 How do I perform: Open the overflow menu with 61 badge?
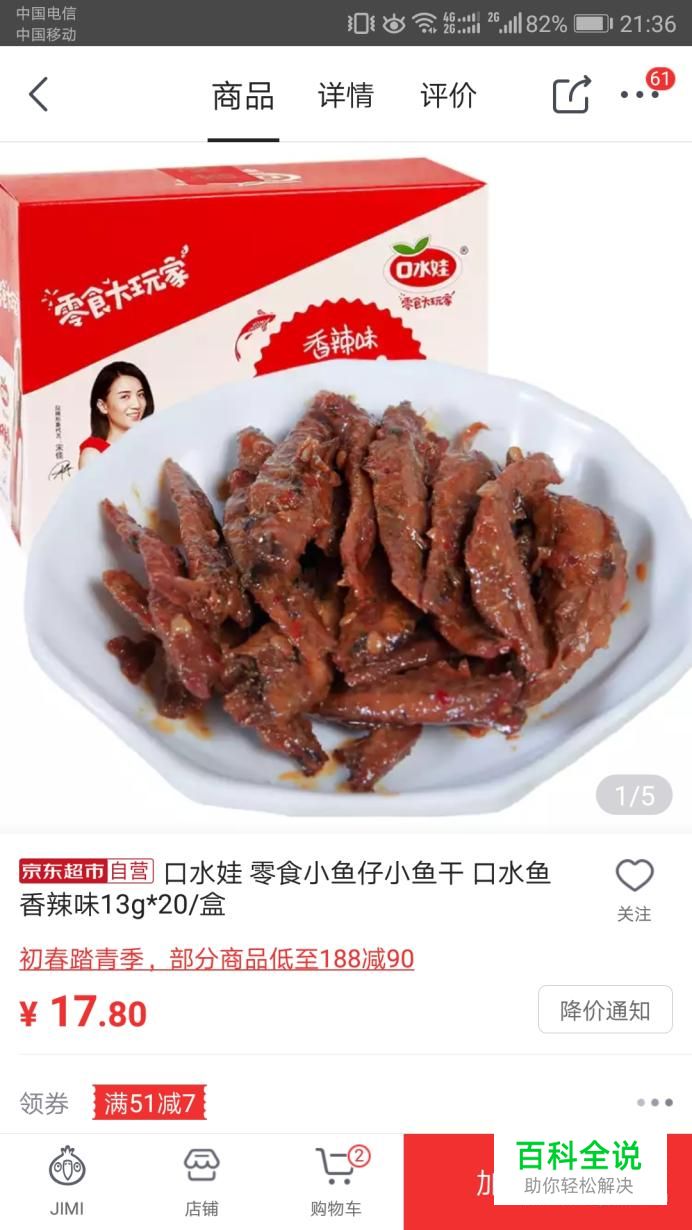pyautogui.click(x=640, y=94)
